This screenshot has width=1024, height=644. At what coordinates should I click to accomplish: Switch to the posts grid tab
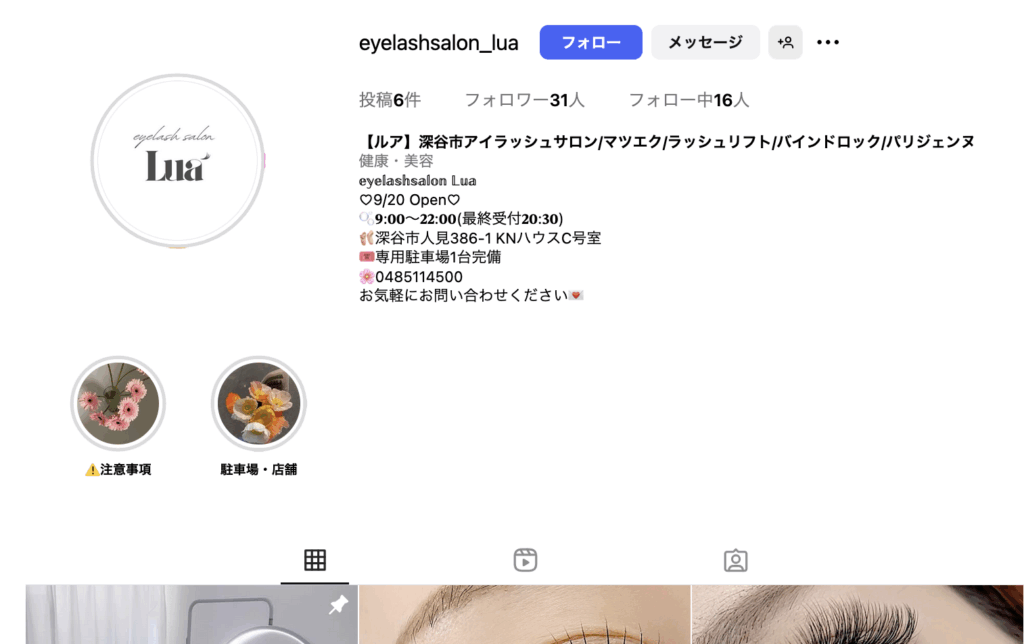pos(315,560)
